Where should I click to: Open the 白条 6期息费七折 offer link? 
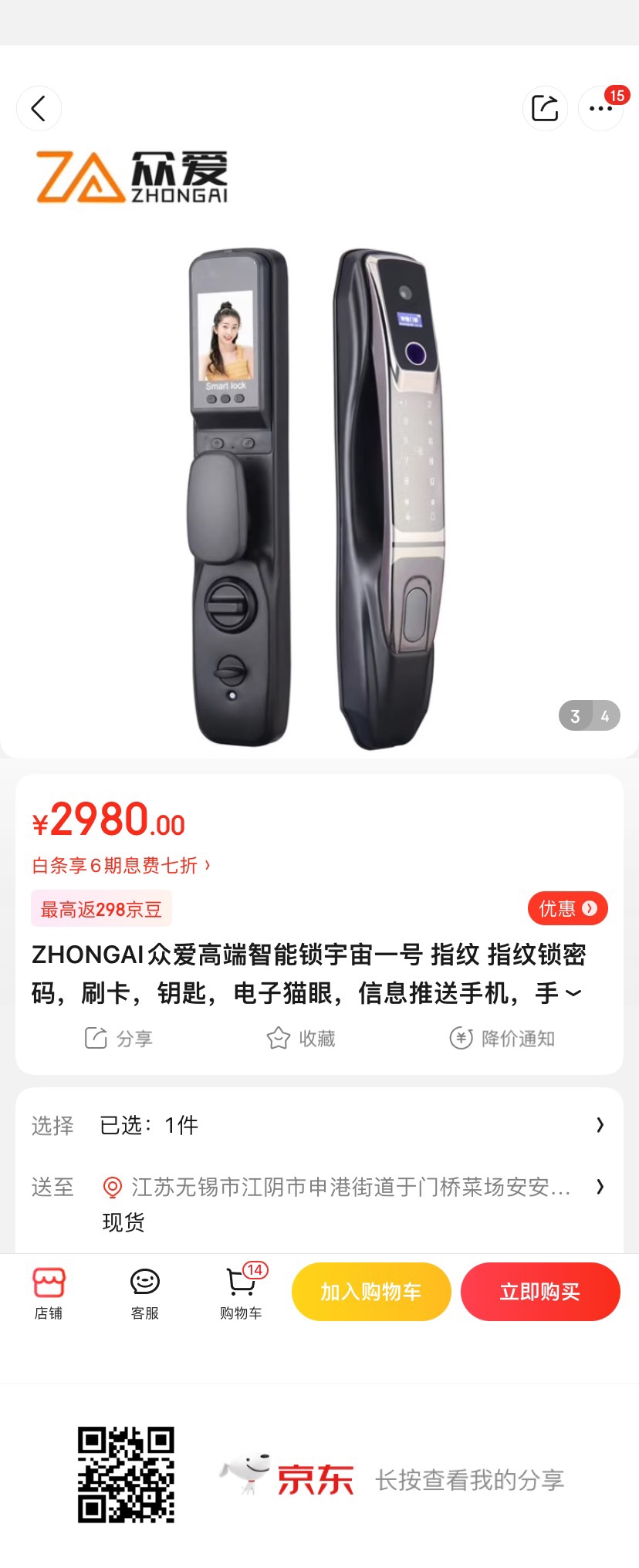[x=121, y=866]
